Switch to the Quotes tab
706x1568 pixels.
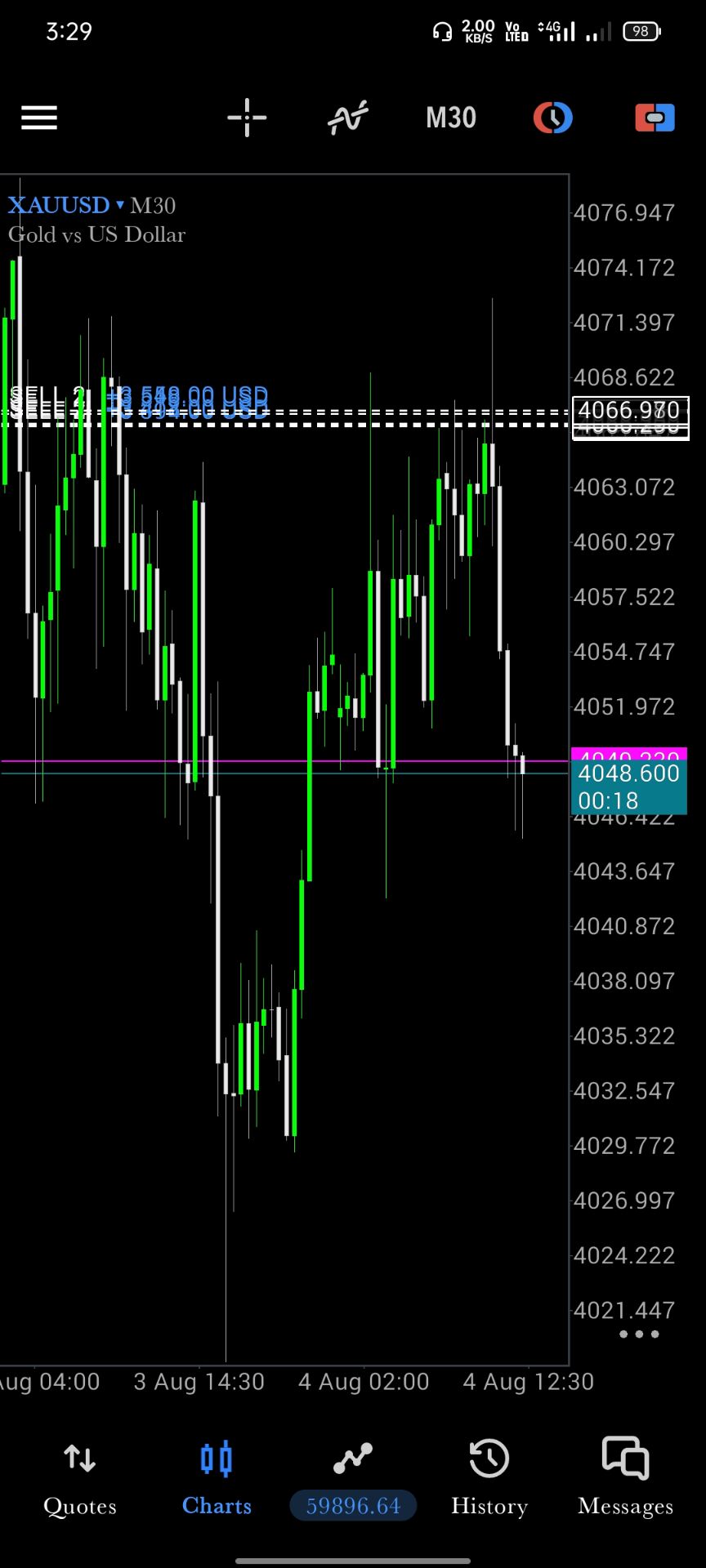[79, 1479]
